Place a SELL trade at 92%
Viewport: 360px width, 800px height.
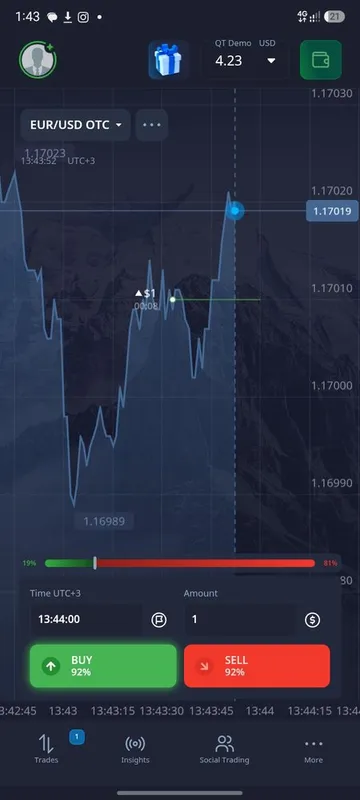tap(257, 666)
